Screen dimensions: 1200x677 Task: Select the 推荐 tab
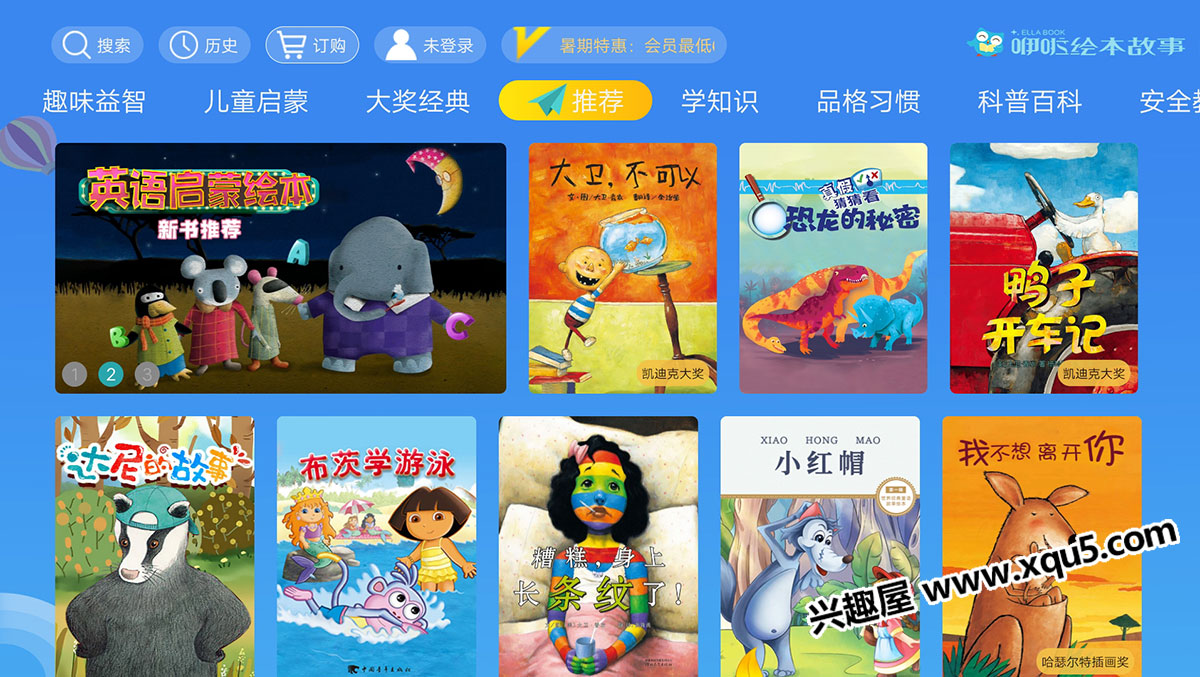tap(576, 101)
